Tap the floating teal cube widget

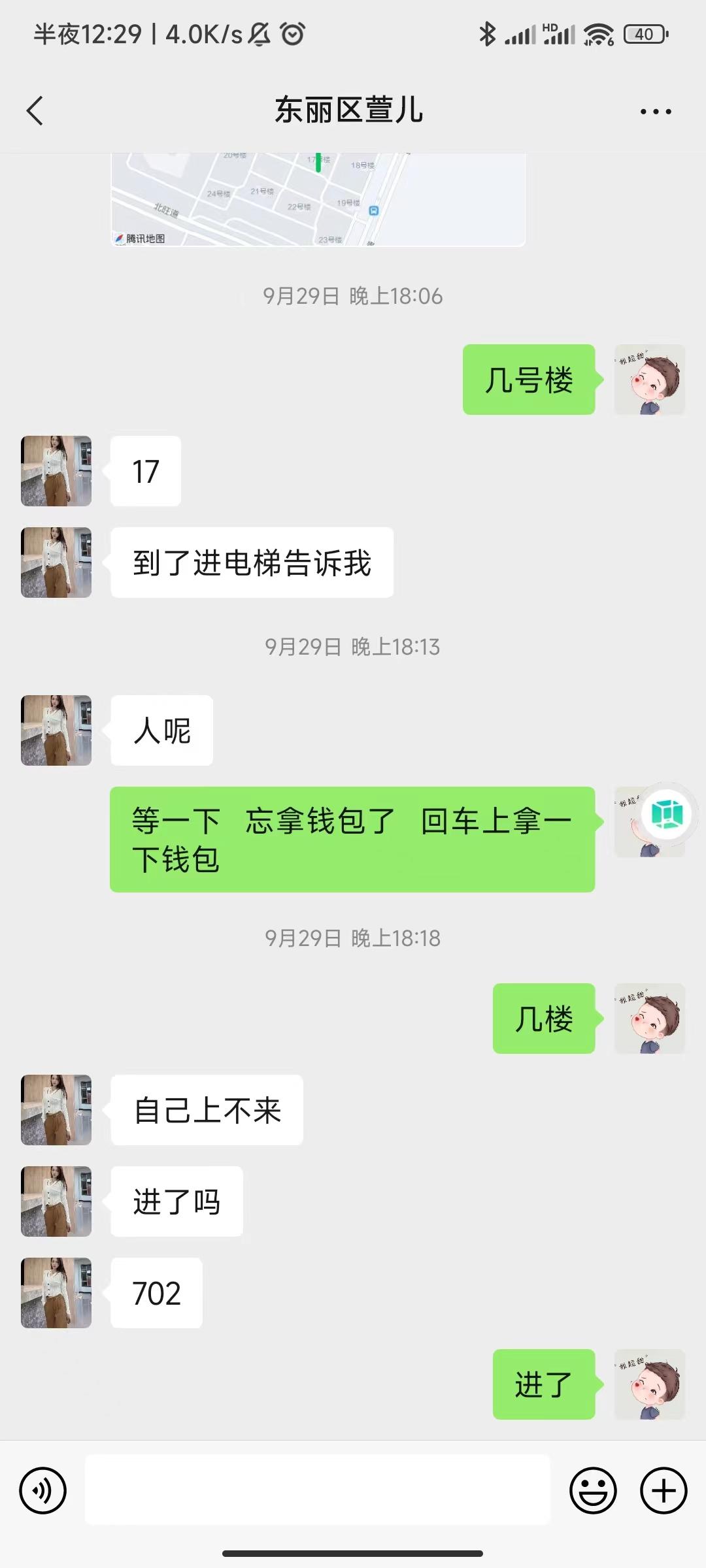click(667, 815)
